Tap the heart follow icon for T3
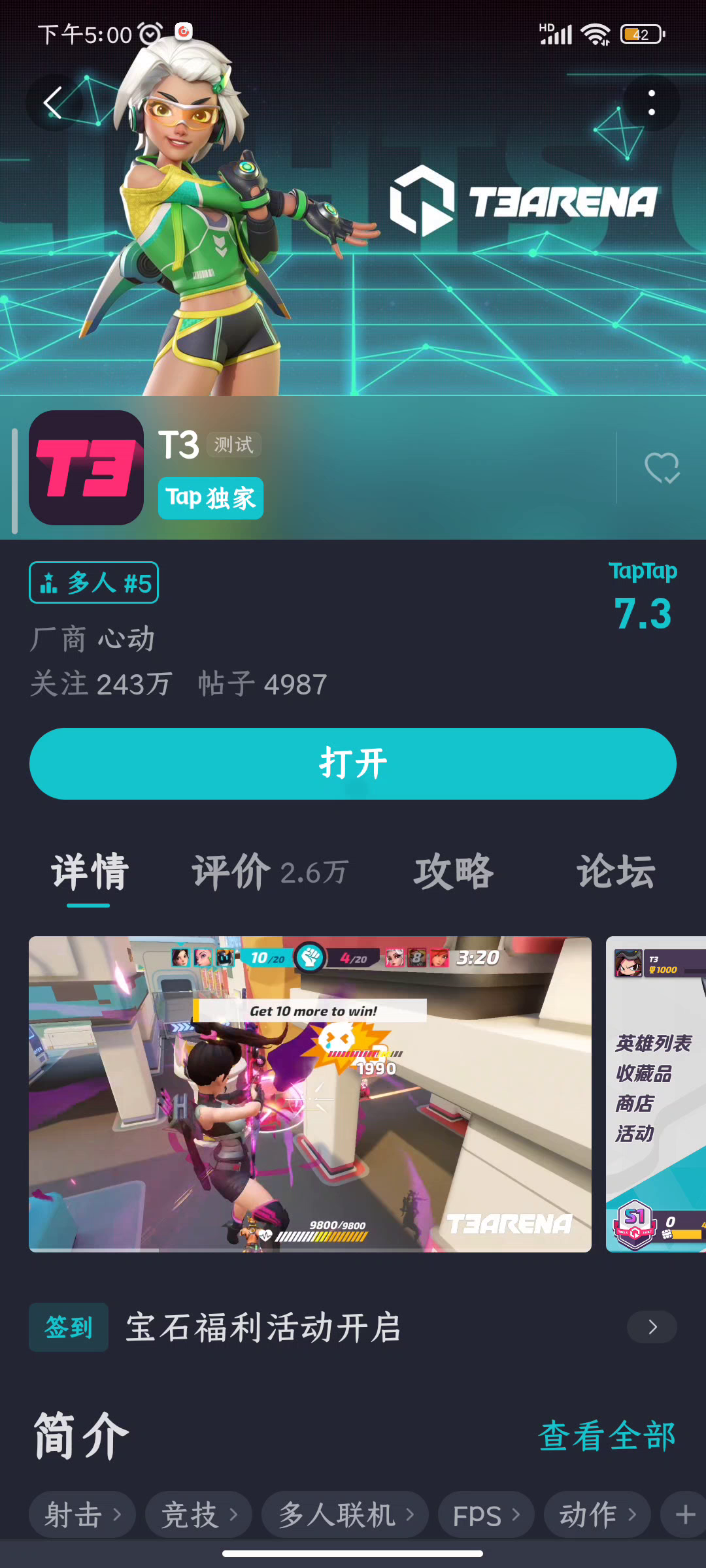The image size is (706, 1568). [662, 468]
